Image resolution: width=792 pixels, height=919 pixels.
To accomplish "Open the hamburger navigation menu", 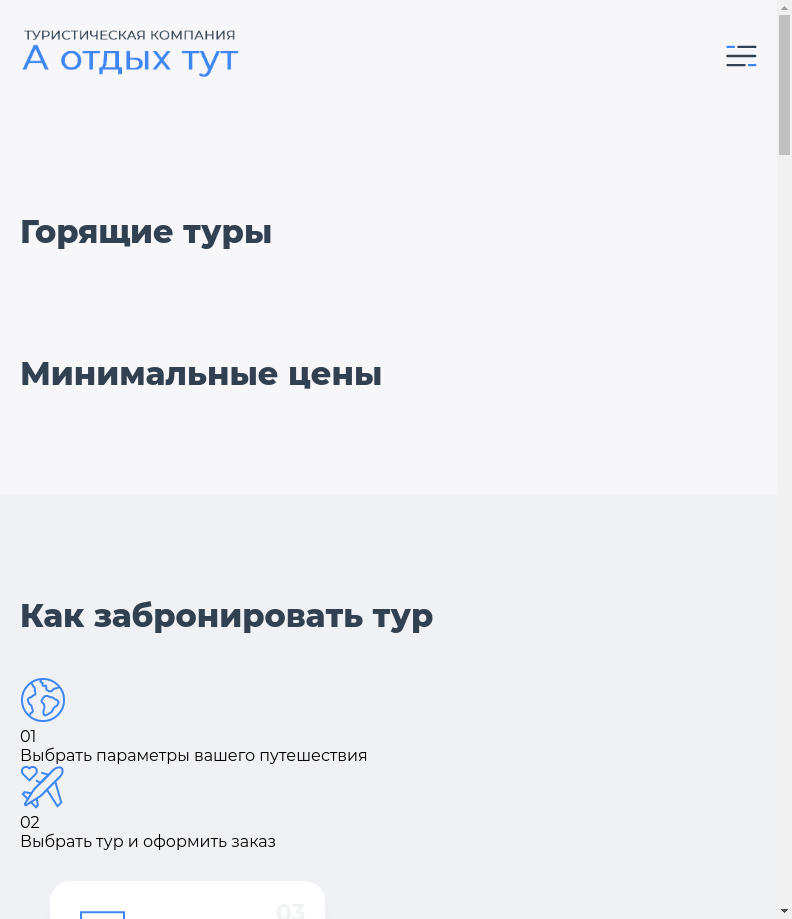I will click(x=741, y=56).
